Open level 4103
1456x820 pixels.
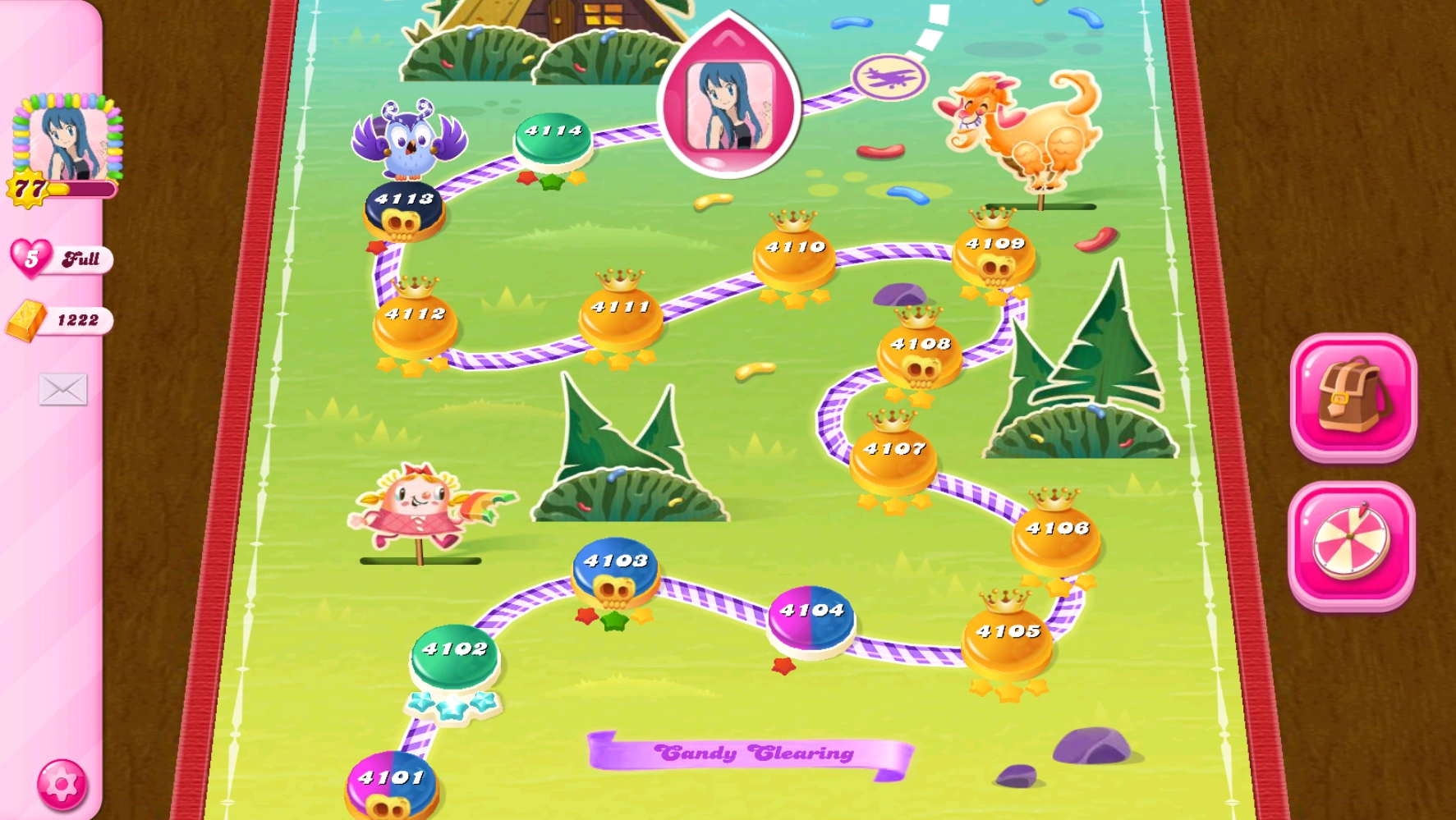[x=615, y=570]
